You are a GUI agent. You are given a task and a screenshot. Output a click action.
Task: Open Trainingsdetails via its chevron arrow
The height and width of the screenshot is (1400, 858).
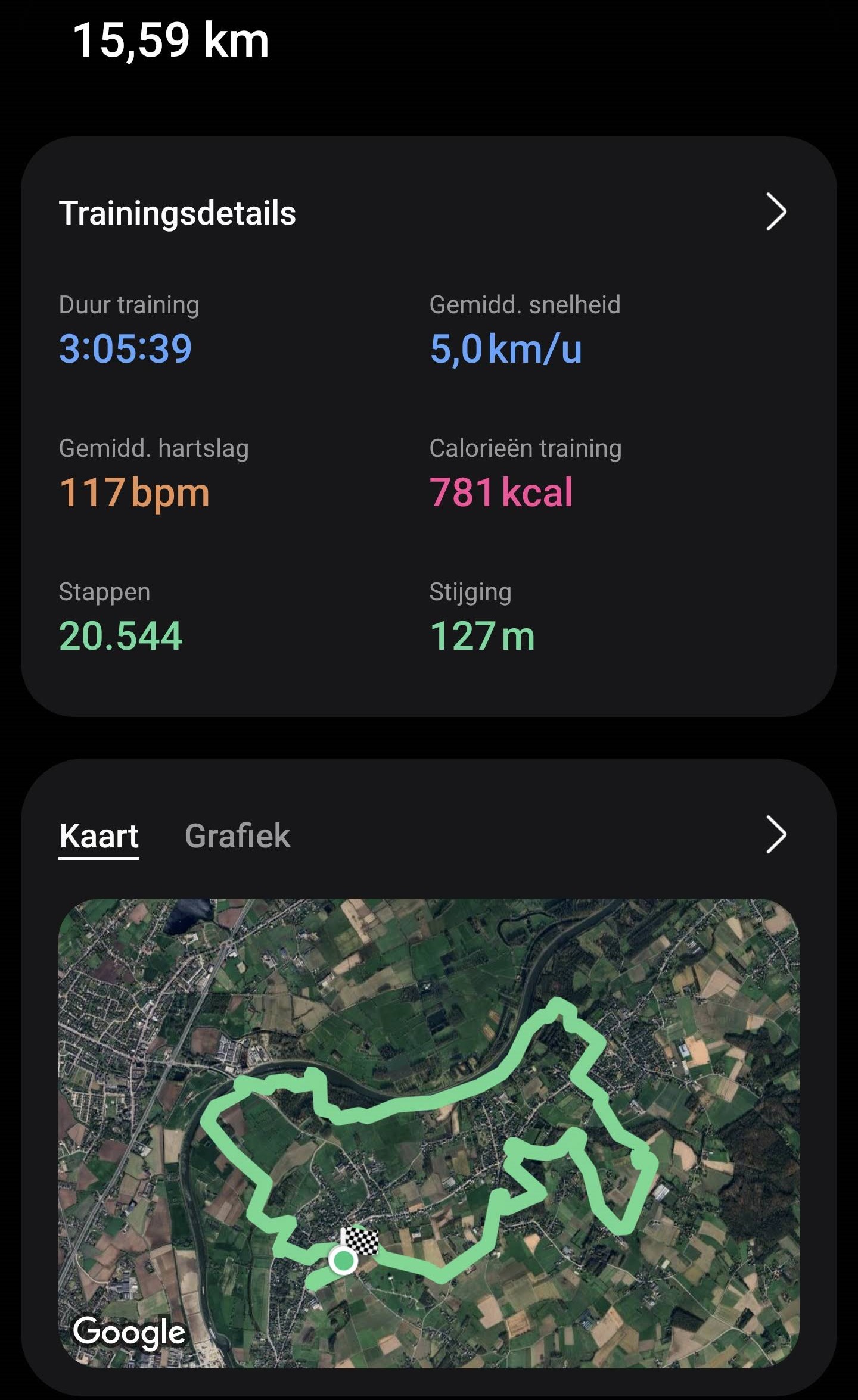click(775, 212)
